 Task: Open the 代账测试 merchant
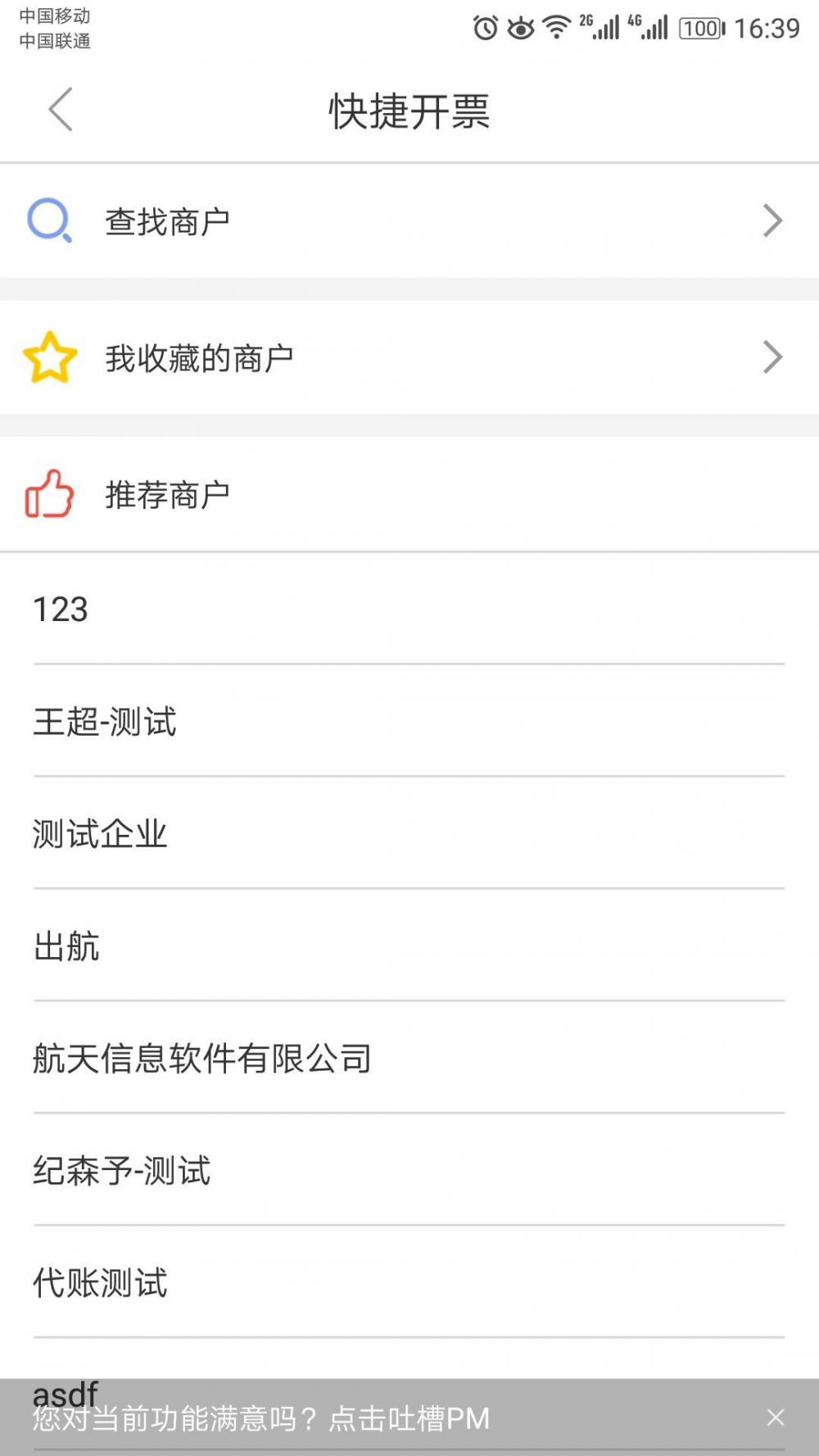coord(409,1282)
